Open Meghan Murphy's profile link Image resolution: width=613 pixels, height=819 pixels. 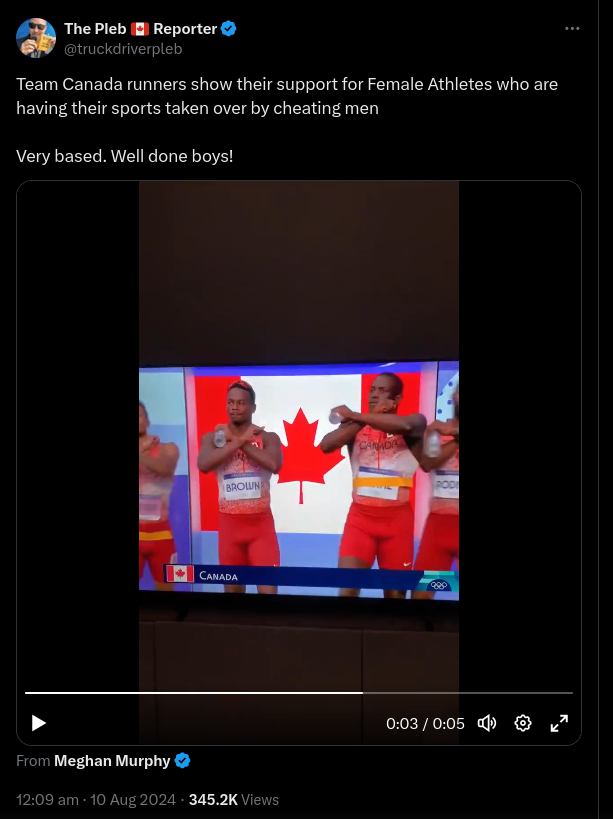click(x=112, y=761)
